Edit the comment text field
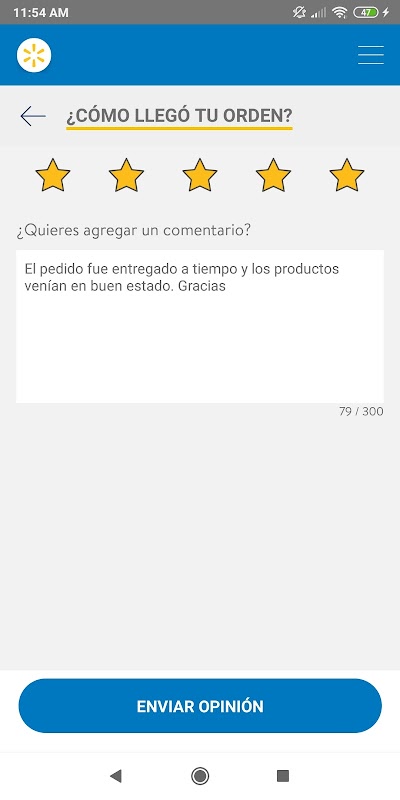Viewport: 400px width, 800px height. [200, 327]
